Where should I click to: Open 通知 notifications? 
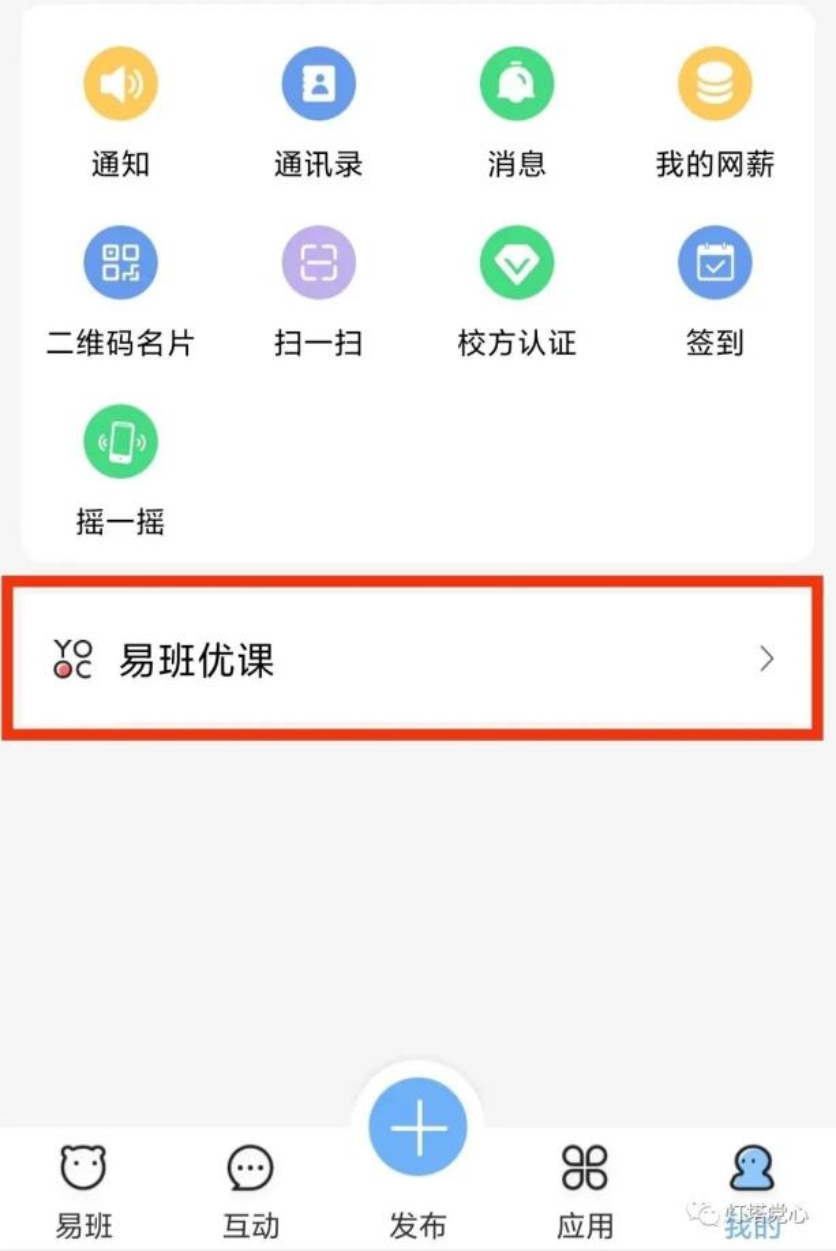120,85
